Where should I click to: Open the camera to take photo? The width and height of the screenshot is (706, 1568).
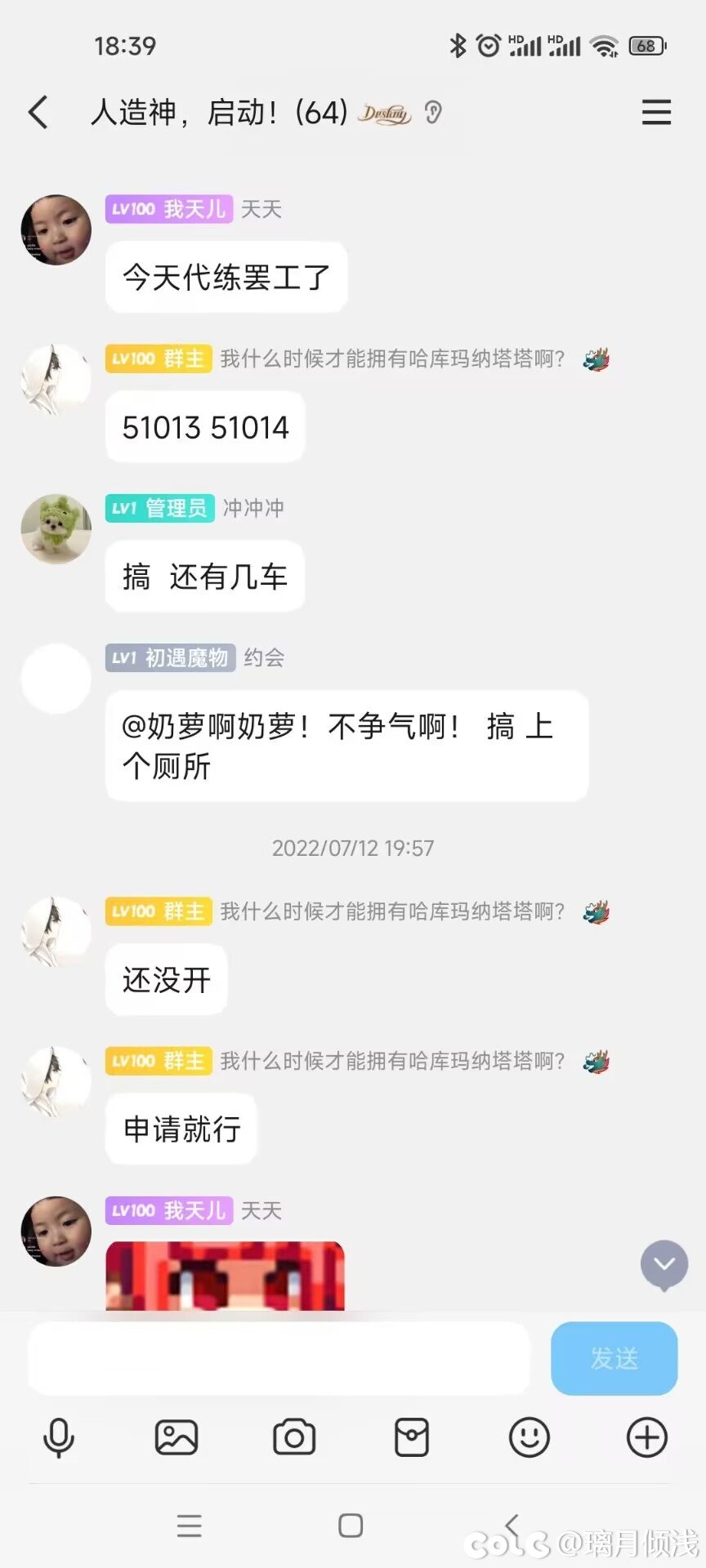point(294,1437)
